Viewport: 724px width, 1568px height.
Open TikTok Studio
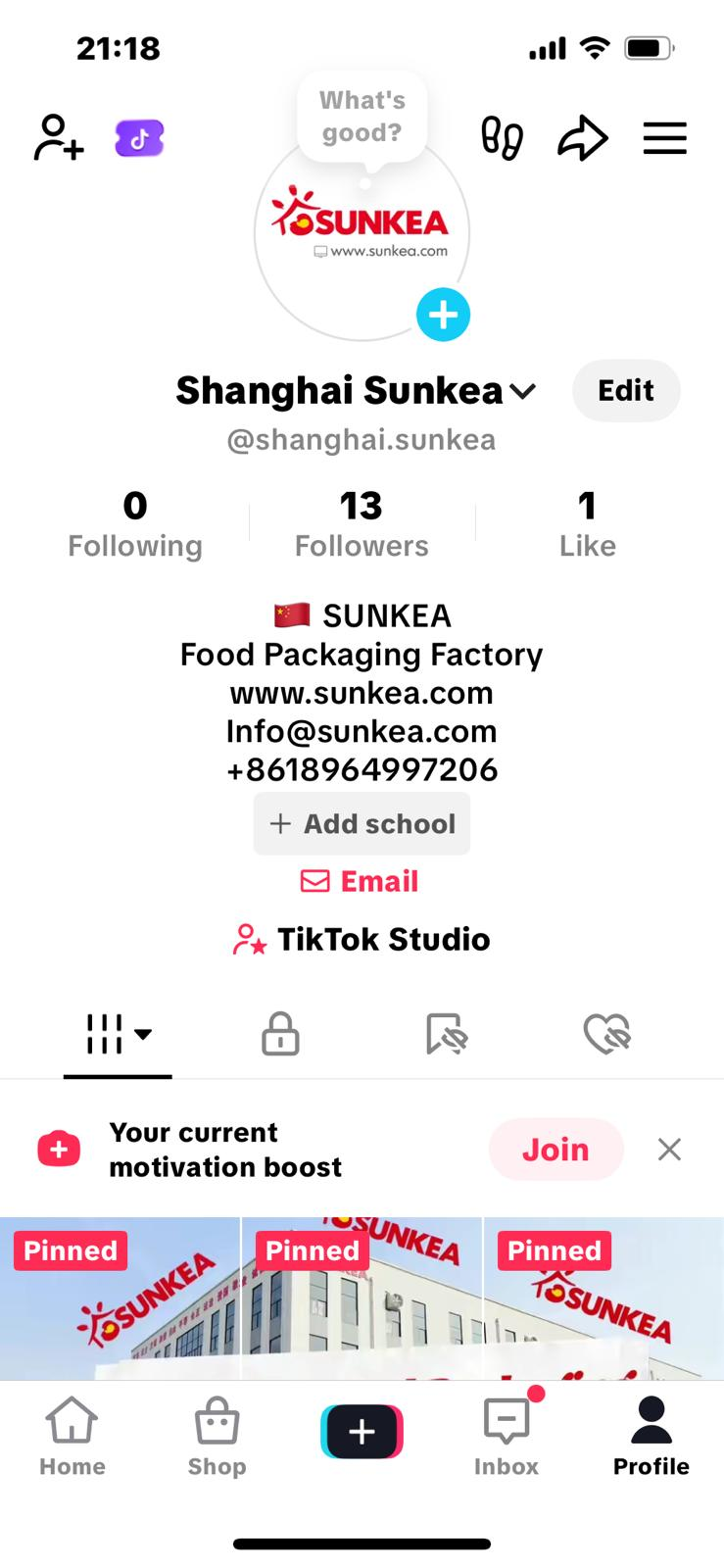point(362,939)
